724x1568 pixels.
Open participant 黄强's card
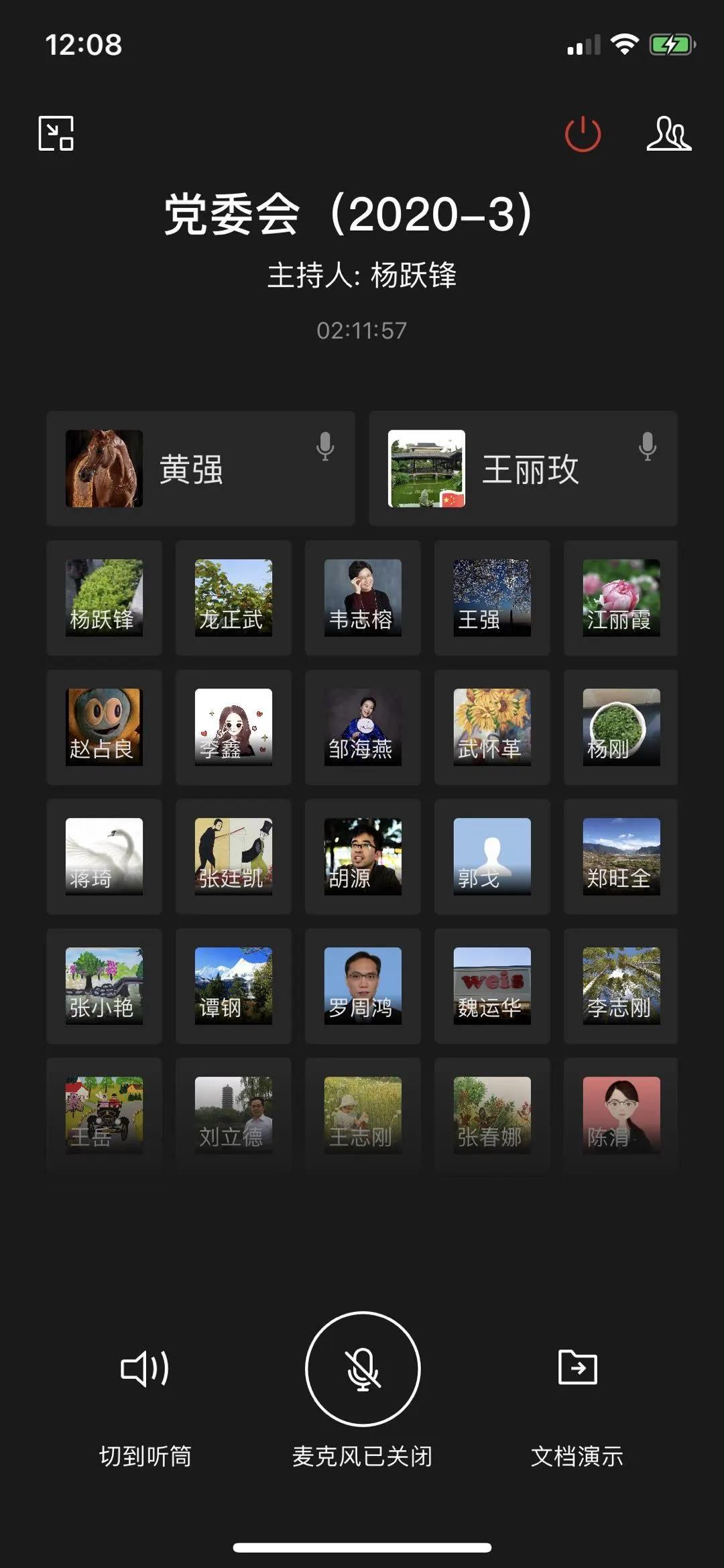[x=200, y=469]
